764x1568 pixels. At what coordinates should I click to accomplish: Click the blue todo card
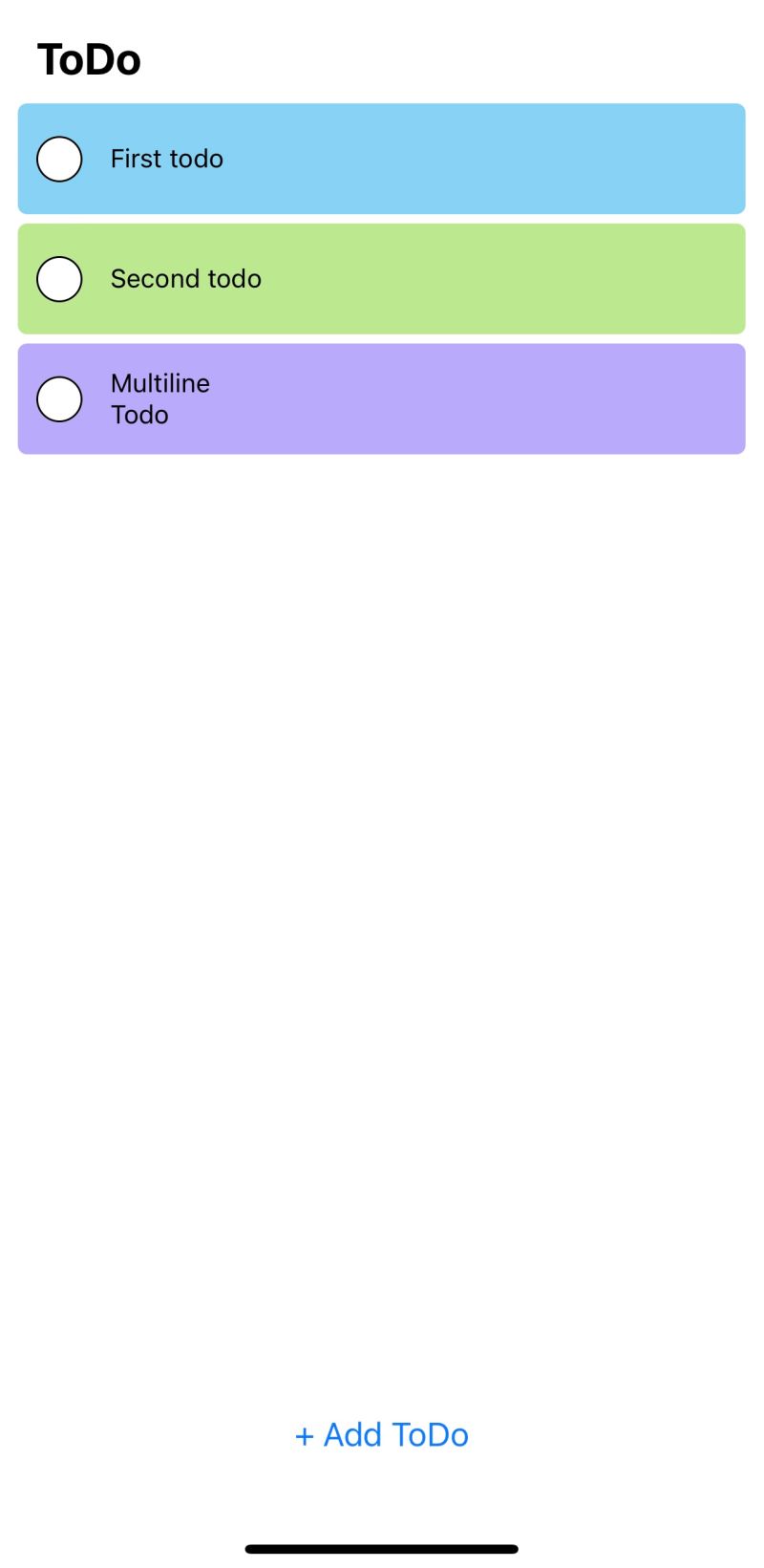click(x=477, y=159)
